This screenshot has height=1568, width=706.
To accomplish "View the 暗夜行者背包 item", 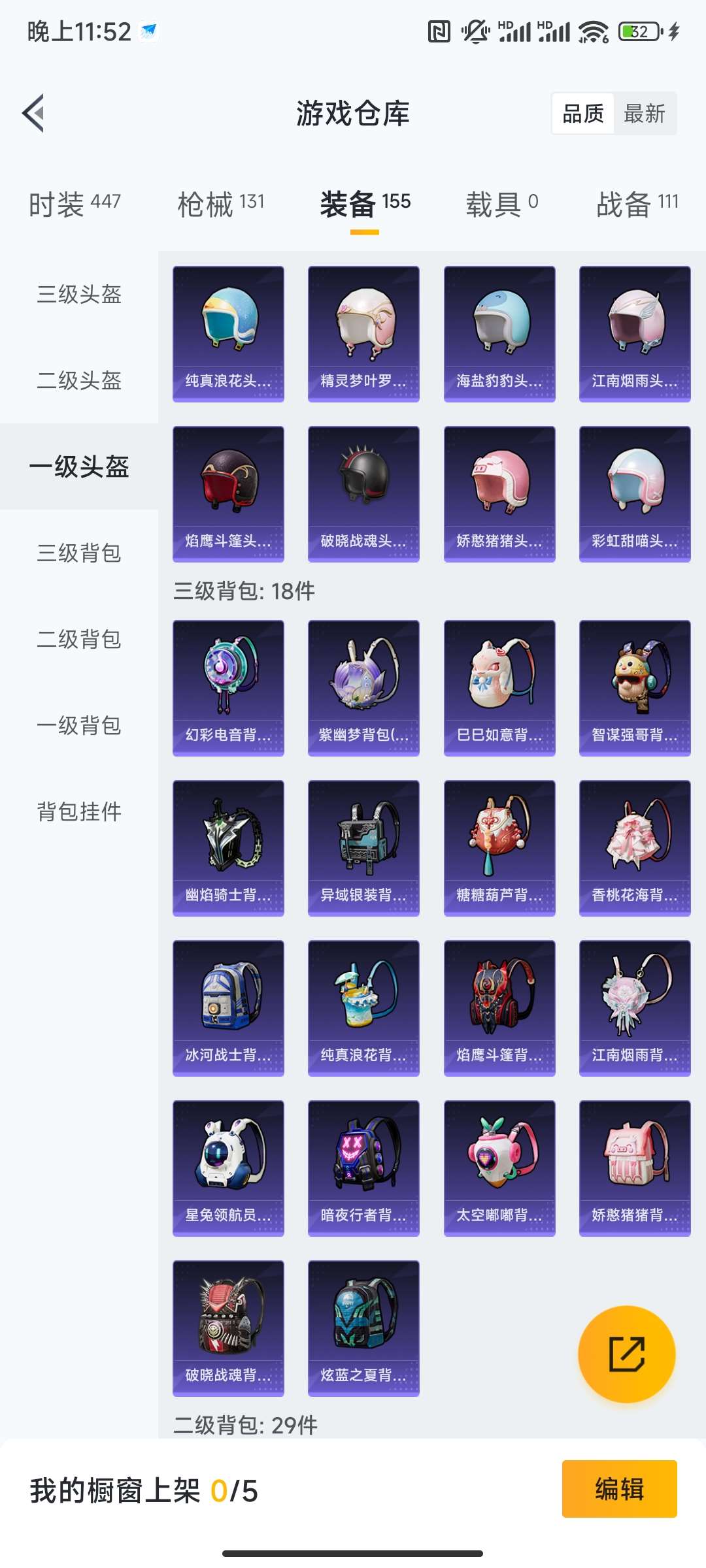I will 363,1168.
